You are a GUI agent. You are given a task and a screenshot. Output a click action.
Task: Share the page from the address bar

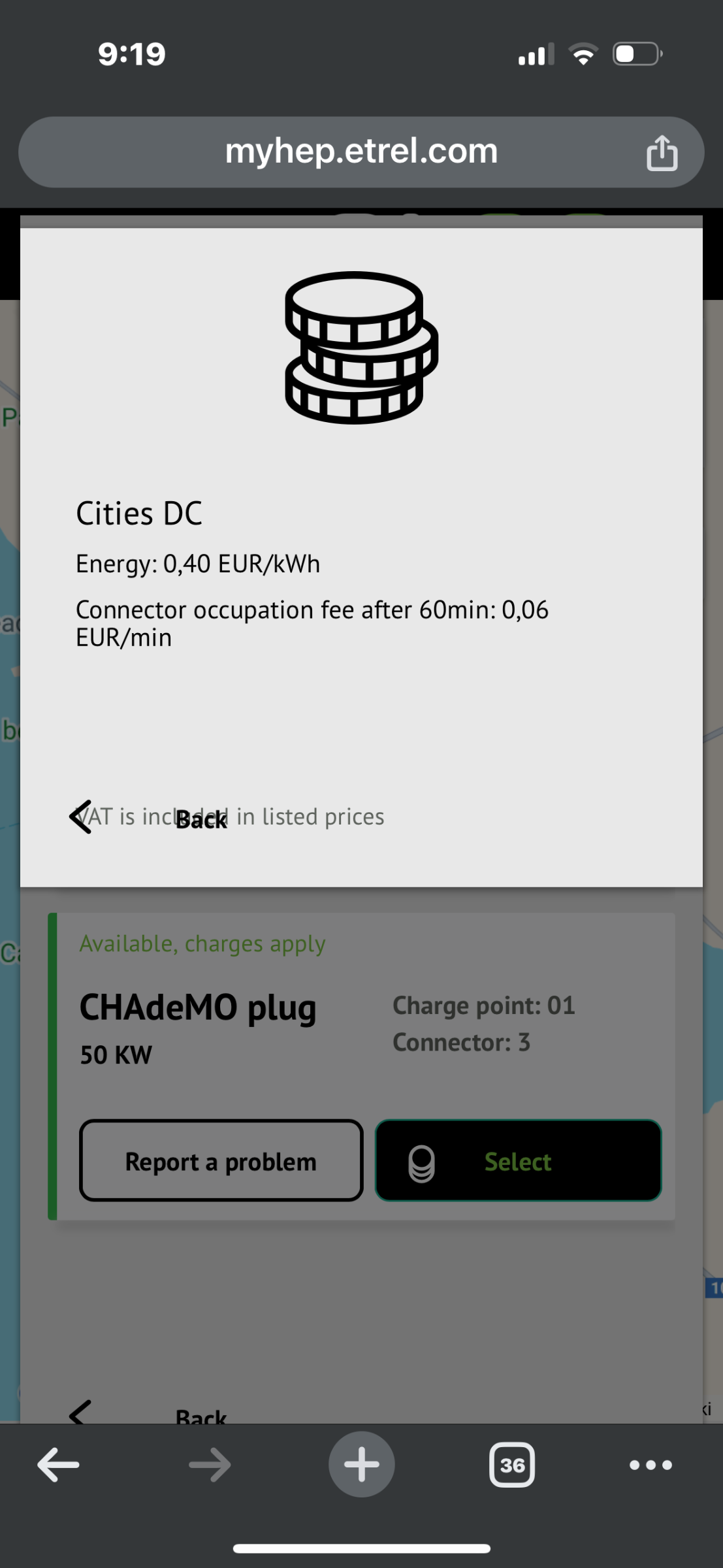(662, 153)
